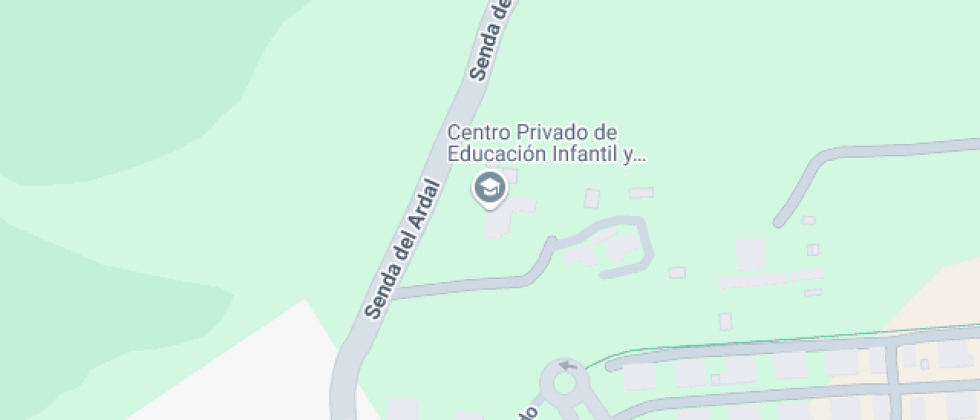Open the Centro Privado de Educación Infantil school marker
This screenshot has width=980, height=420.
488,187
